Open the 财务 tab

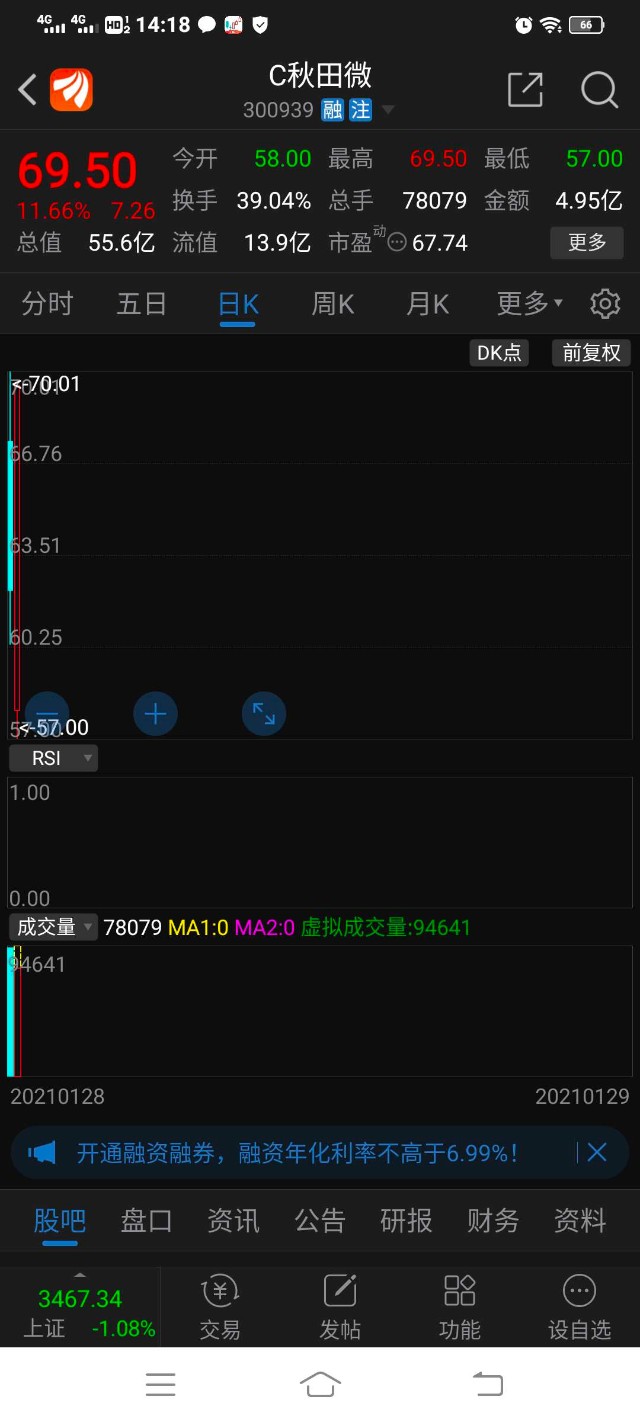point(493,1220)
